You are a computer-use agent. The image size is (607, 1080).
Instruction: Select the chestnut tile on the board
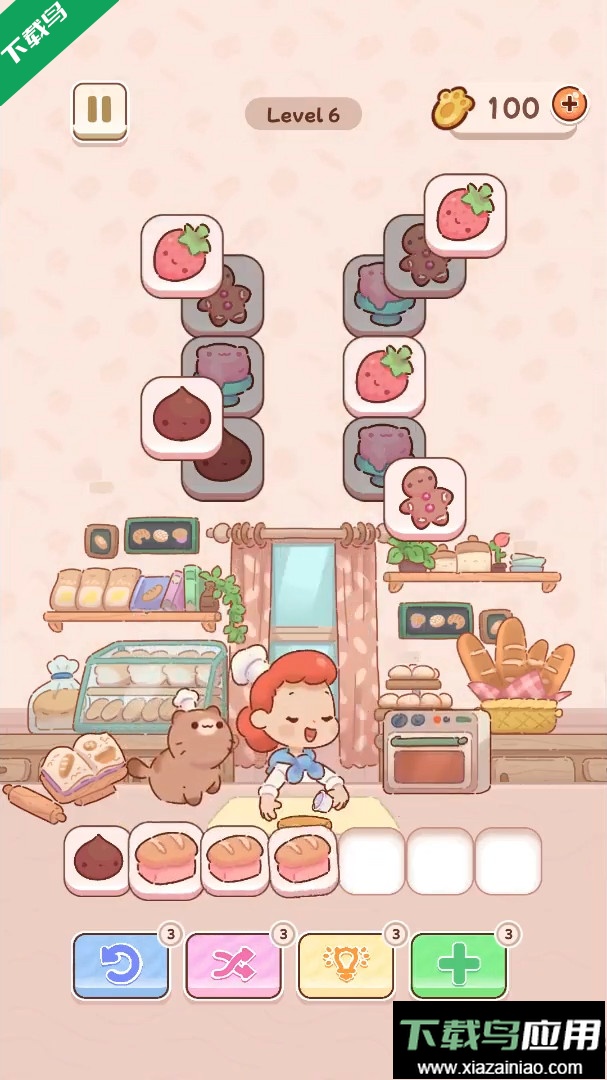click(181, 417)
